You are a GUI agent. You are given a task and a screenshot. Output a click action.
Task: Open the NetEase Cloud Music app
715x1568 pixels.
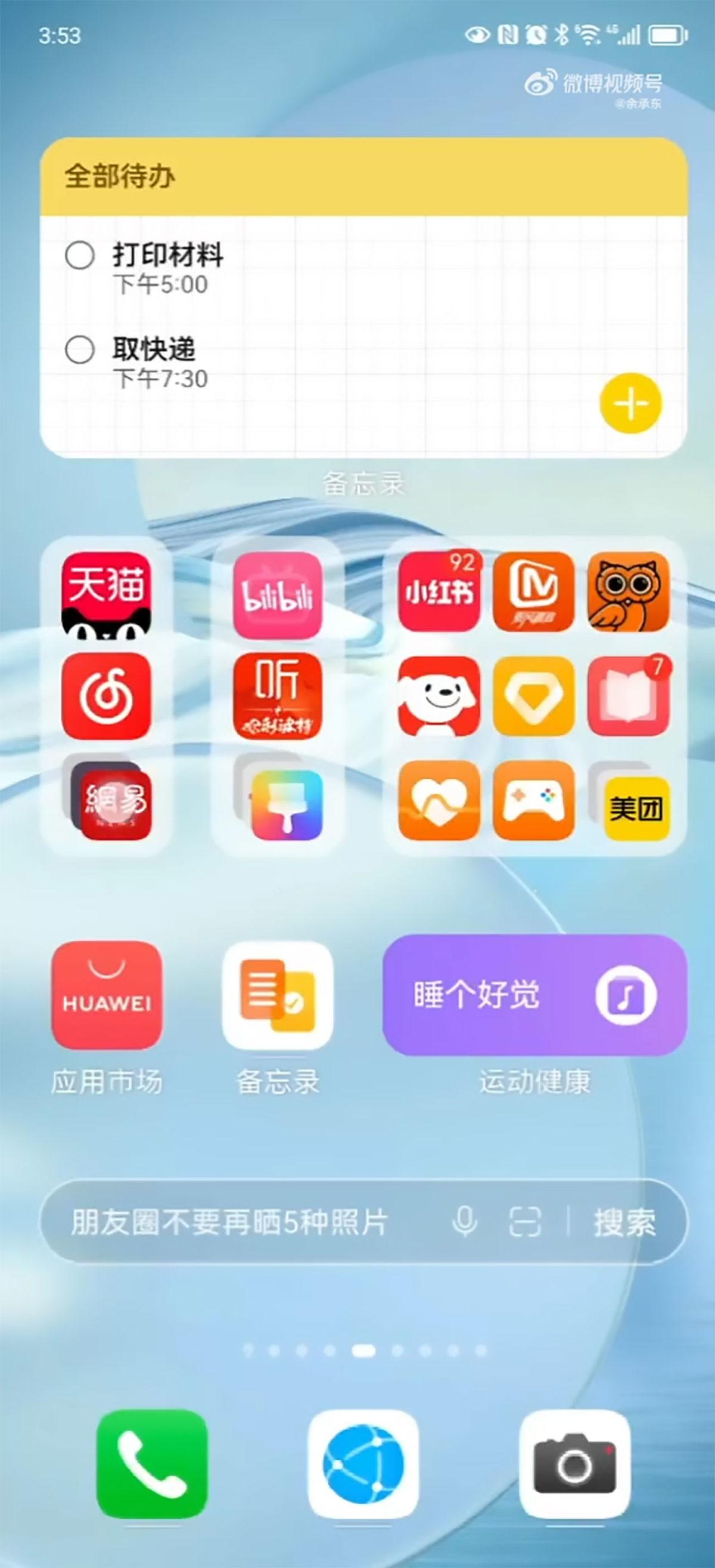click(x=107, y=696)
